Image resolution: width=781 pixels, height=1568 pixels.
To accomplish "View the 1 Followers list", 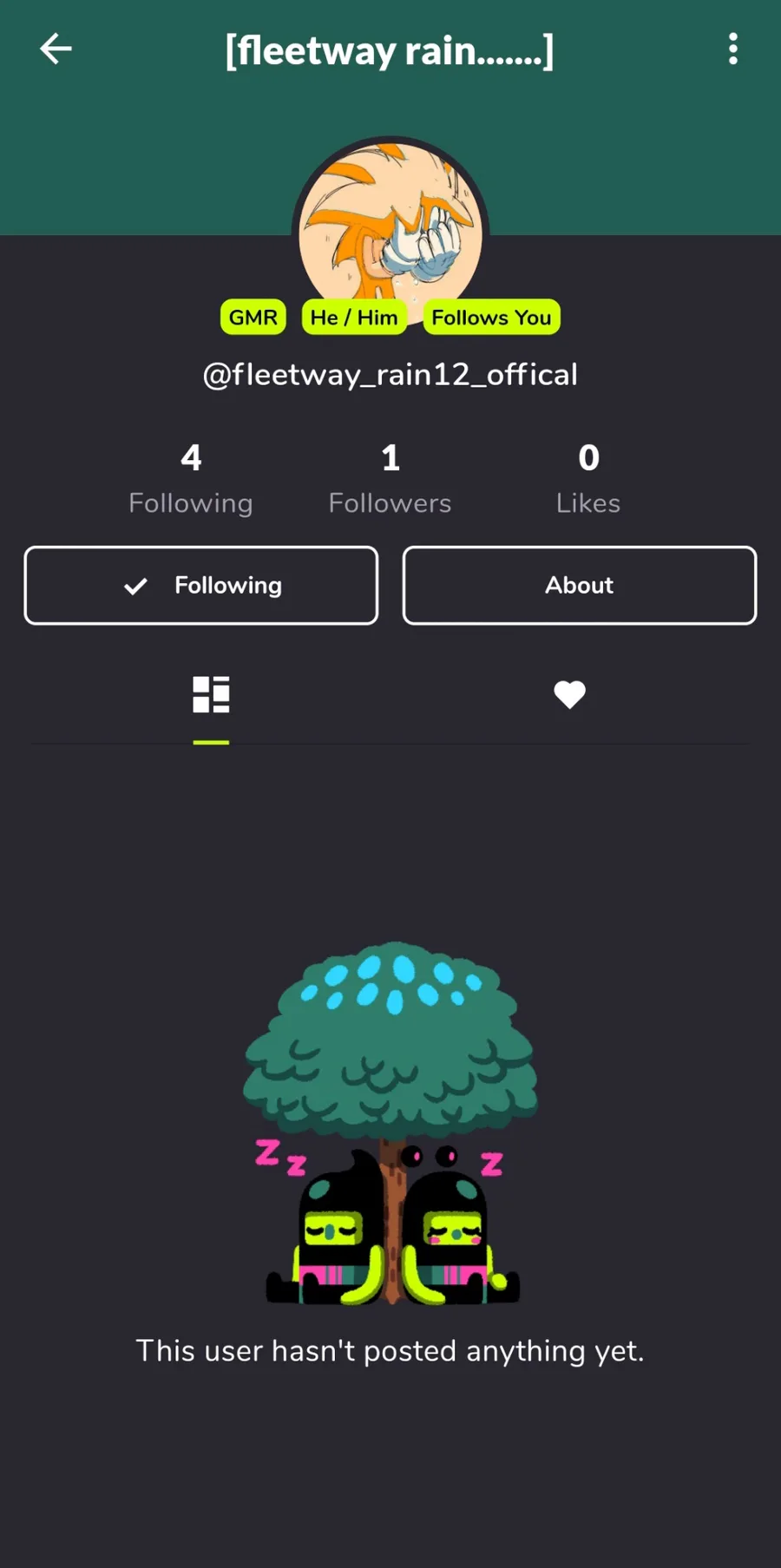I will click(390, 479).
